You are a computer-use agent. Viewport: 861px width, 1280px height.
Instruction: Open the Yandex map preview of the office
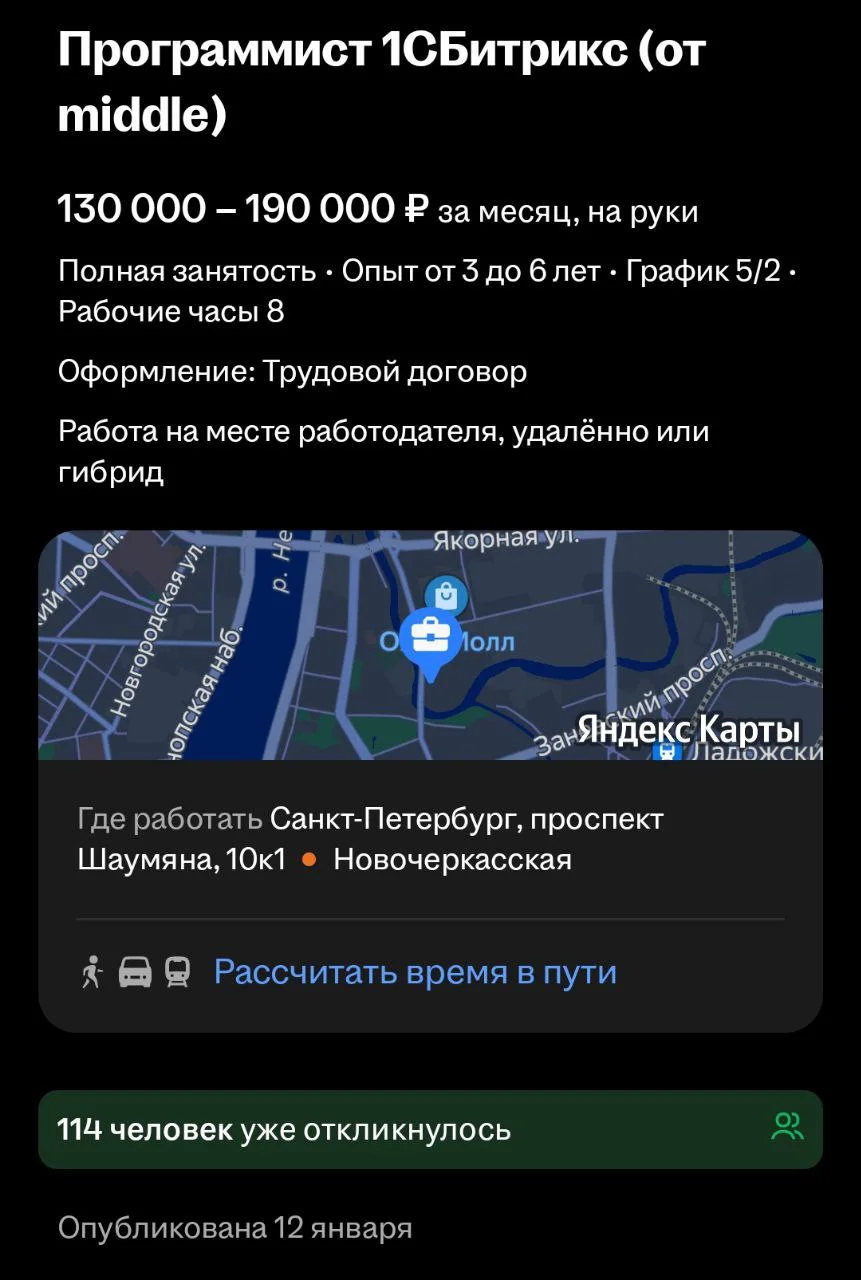[430, 646]
